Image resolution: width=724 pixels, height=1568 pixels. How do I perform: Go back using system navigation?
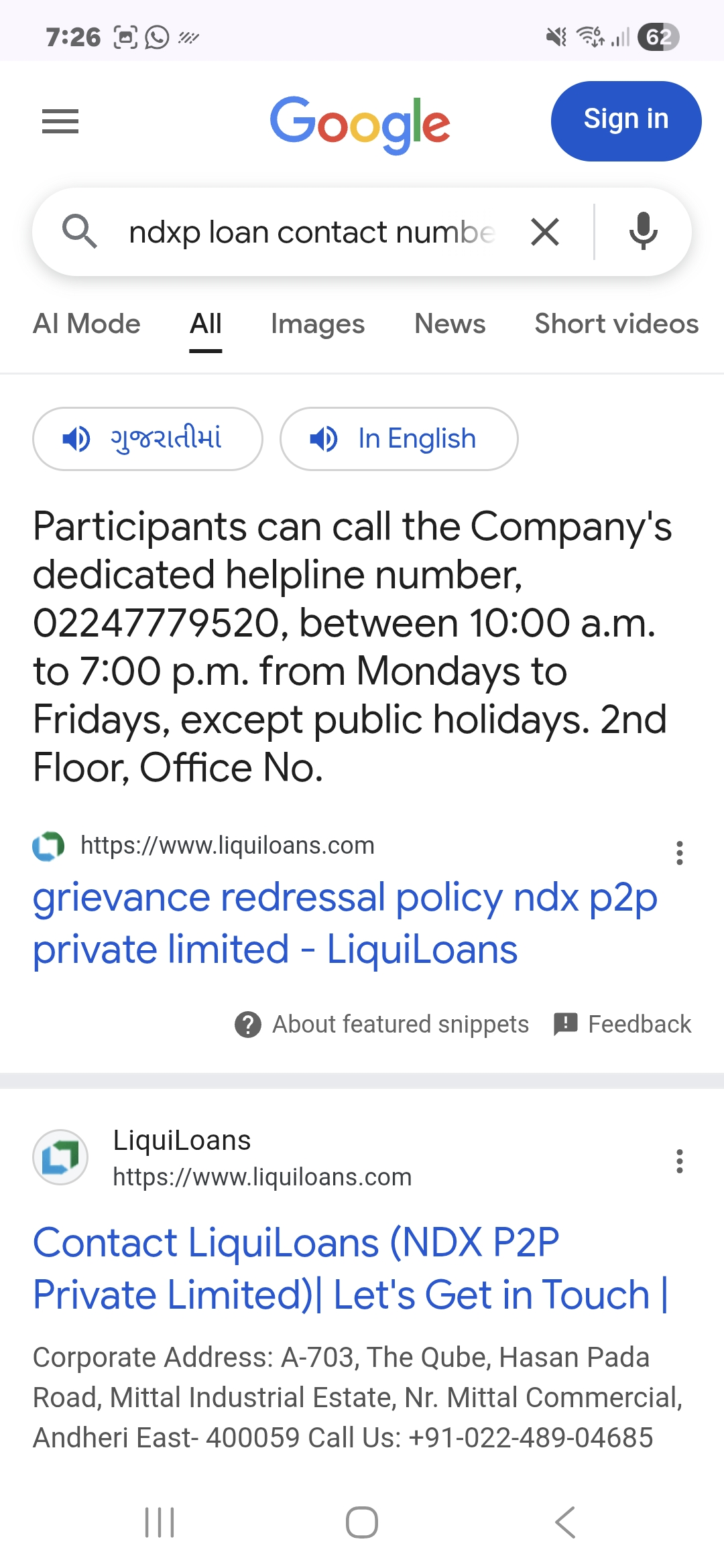tap(565, 1522)
